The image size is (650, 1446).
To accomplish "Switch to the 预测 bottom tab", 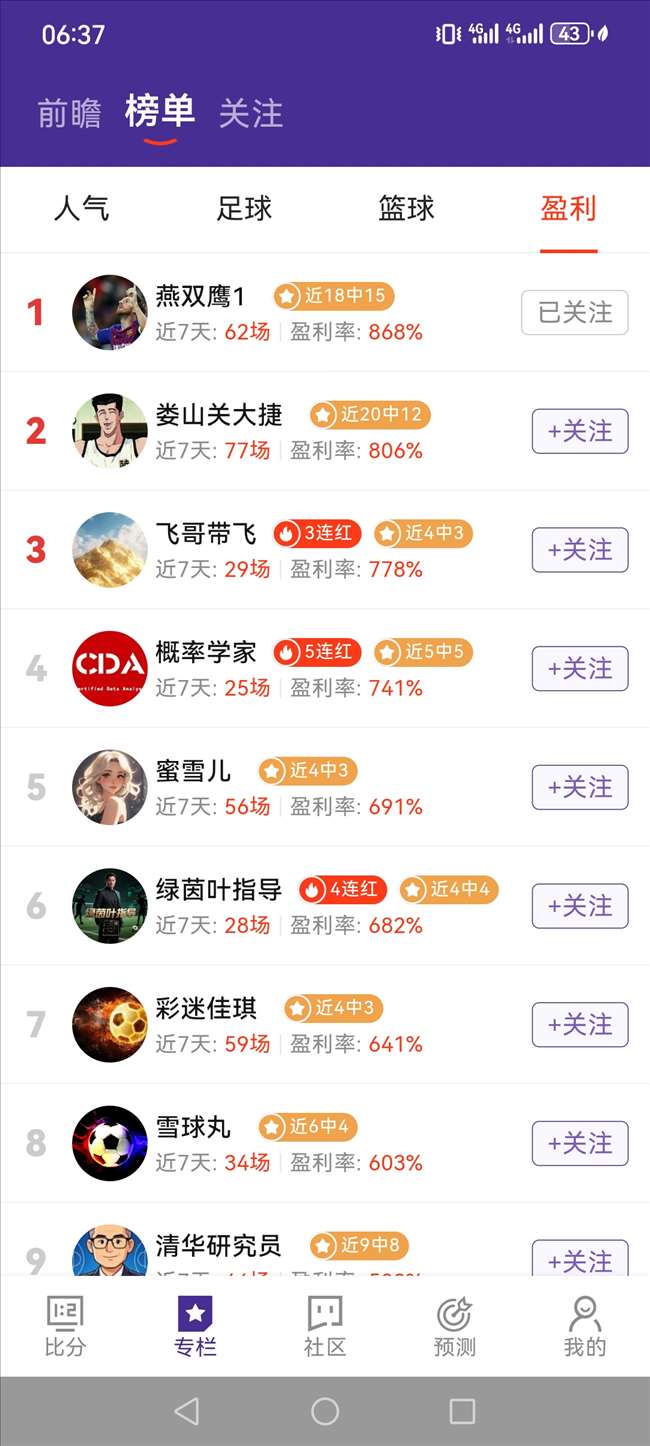I will tap(455, 1326).
